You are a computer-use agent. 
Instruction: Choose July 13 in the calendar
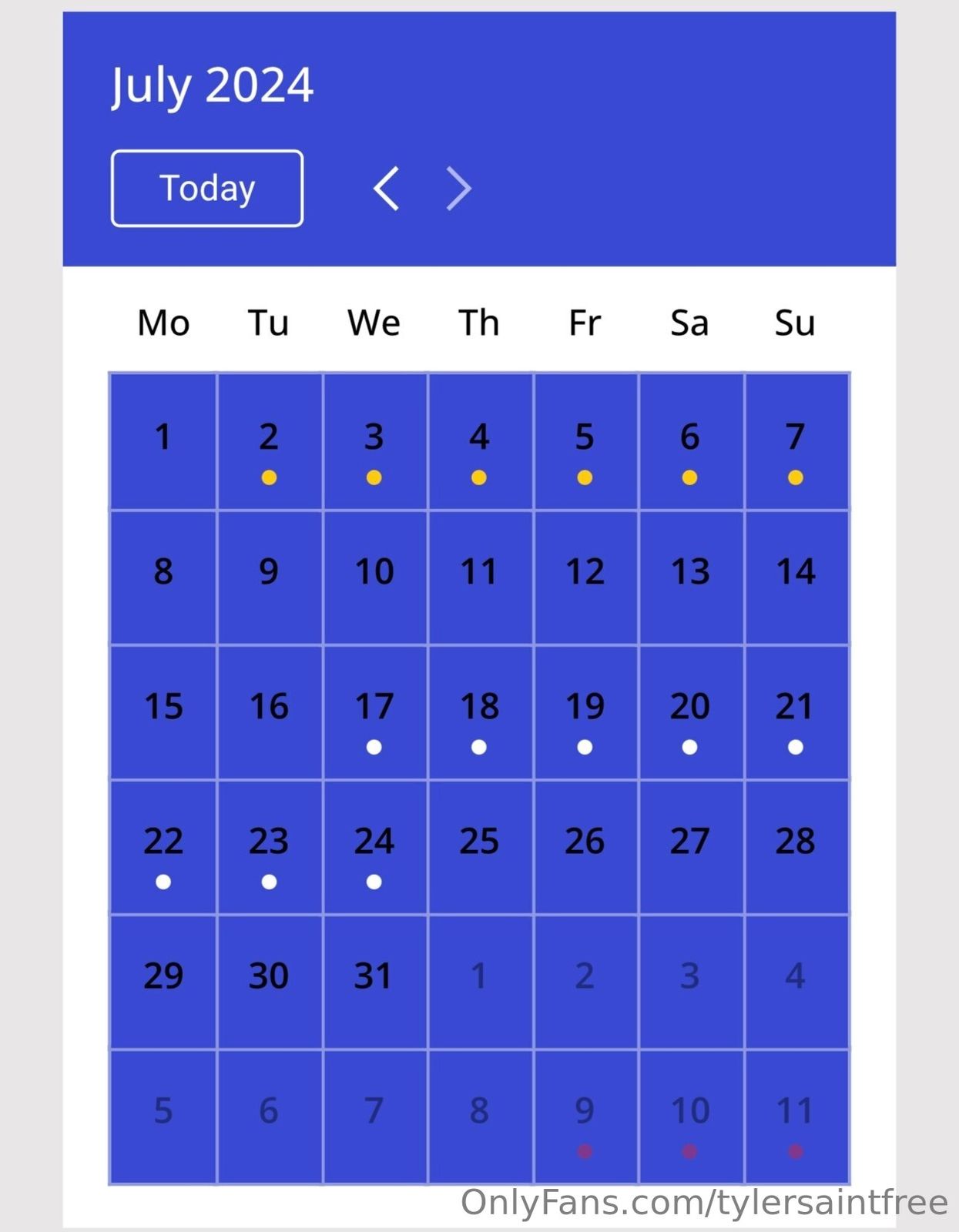(x=690, y=577)
